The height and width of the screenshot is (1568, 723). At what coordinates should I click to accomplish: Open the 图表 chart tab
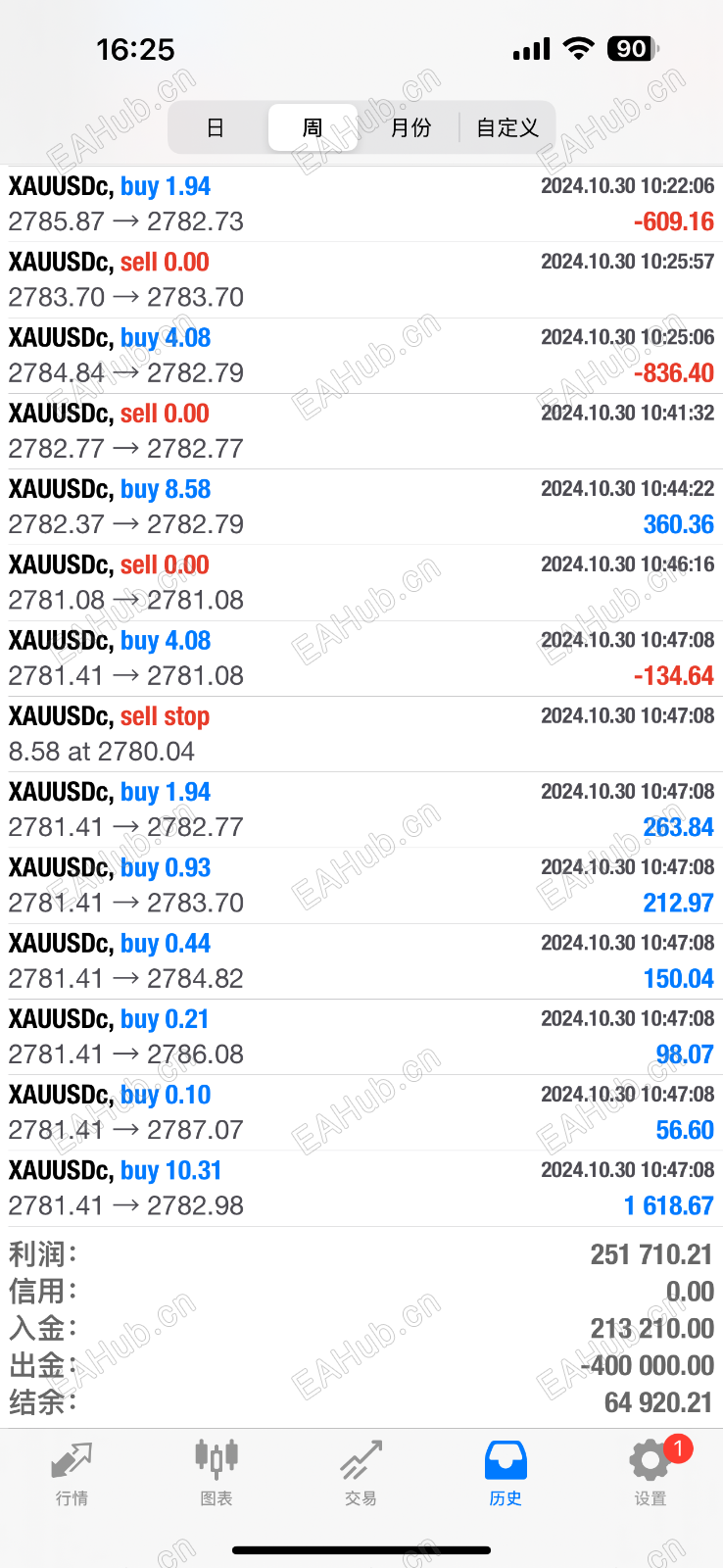point(217,1473)
